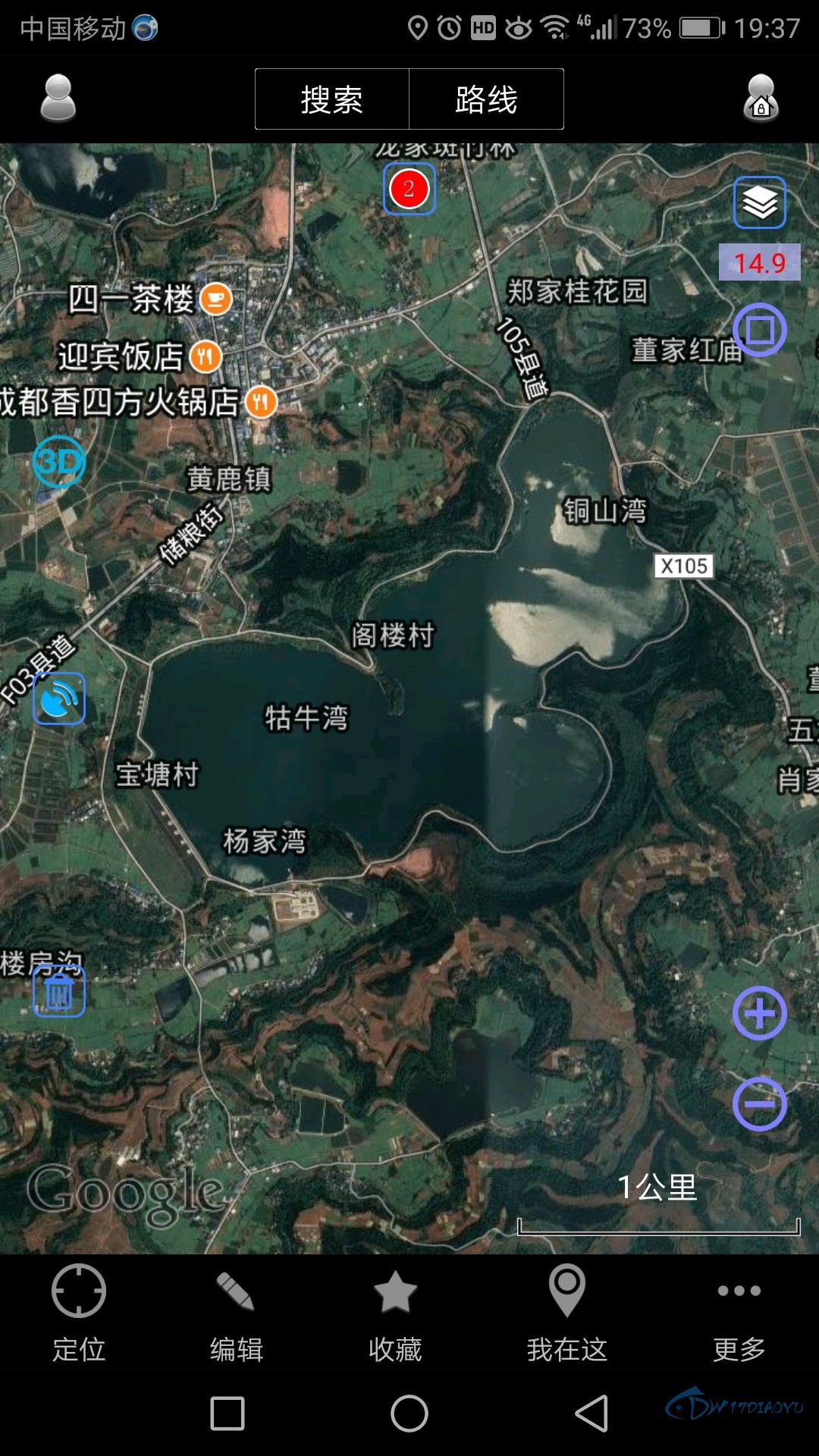
Task: Open the 更多 more menu
Action: [x=739, y=1312]
